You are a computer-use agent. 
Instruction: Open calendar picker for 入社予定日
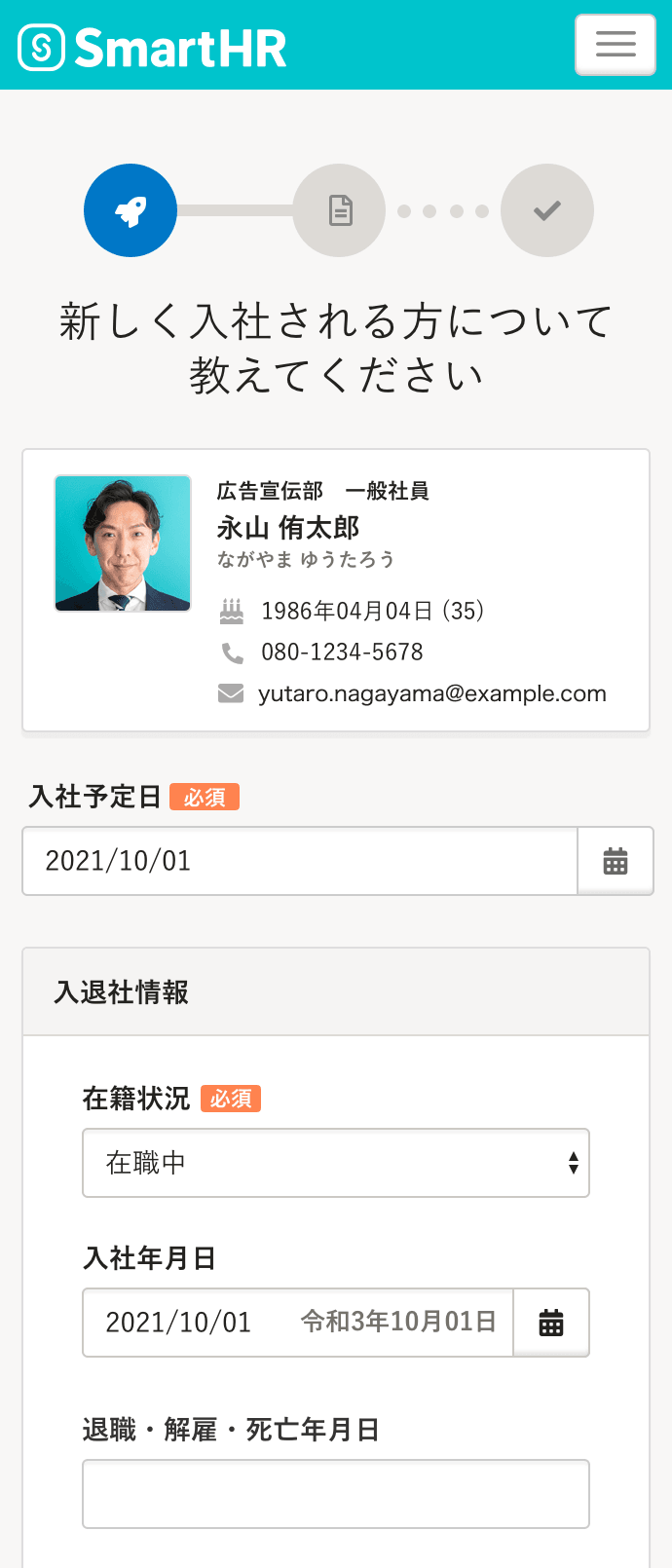click(616, 861)
